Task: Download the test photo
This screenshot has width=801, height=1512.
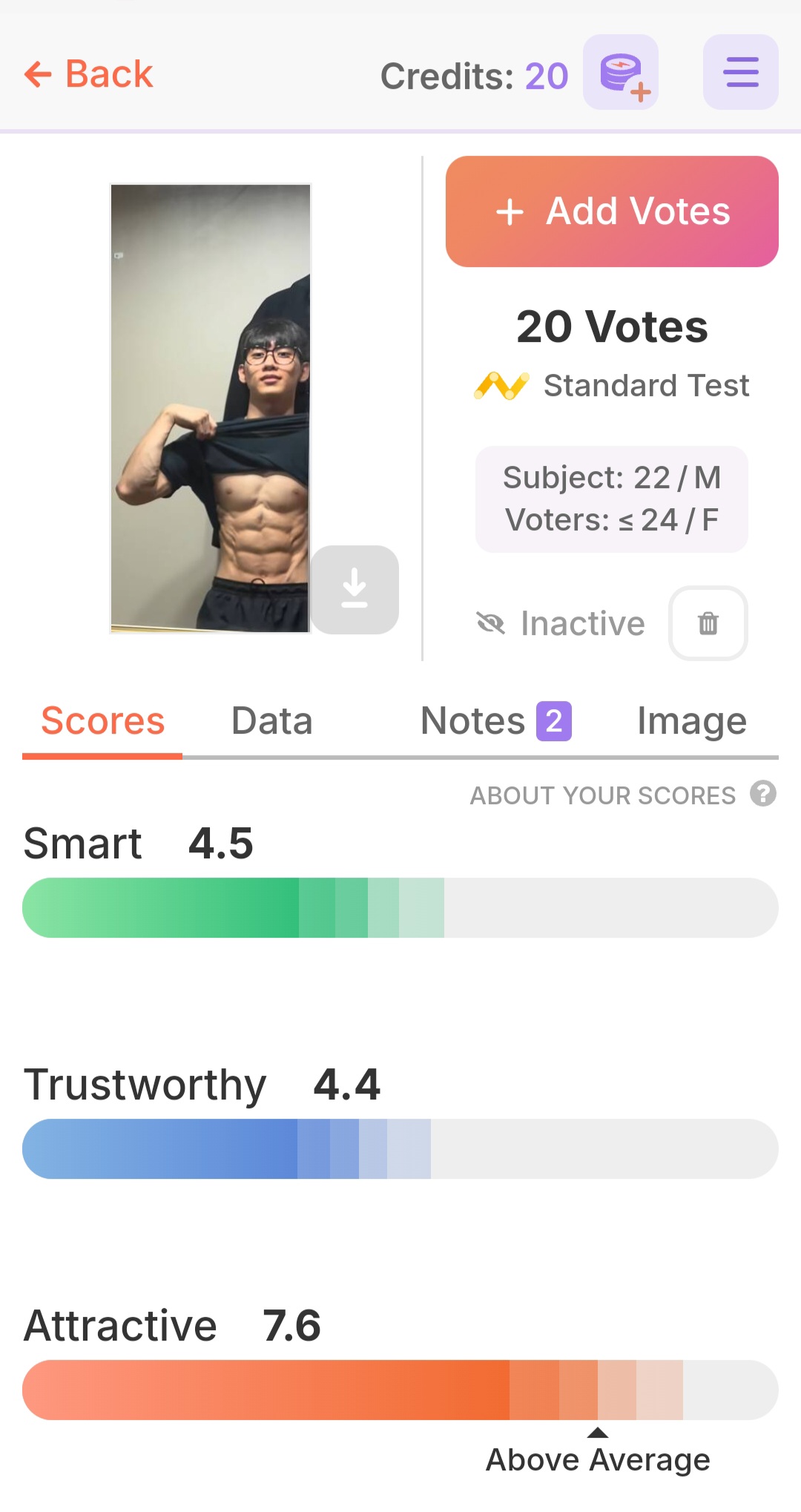Action: point(355,590)
